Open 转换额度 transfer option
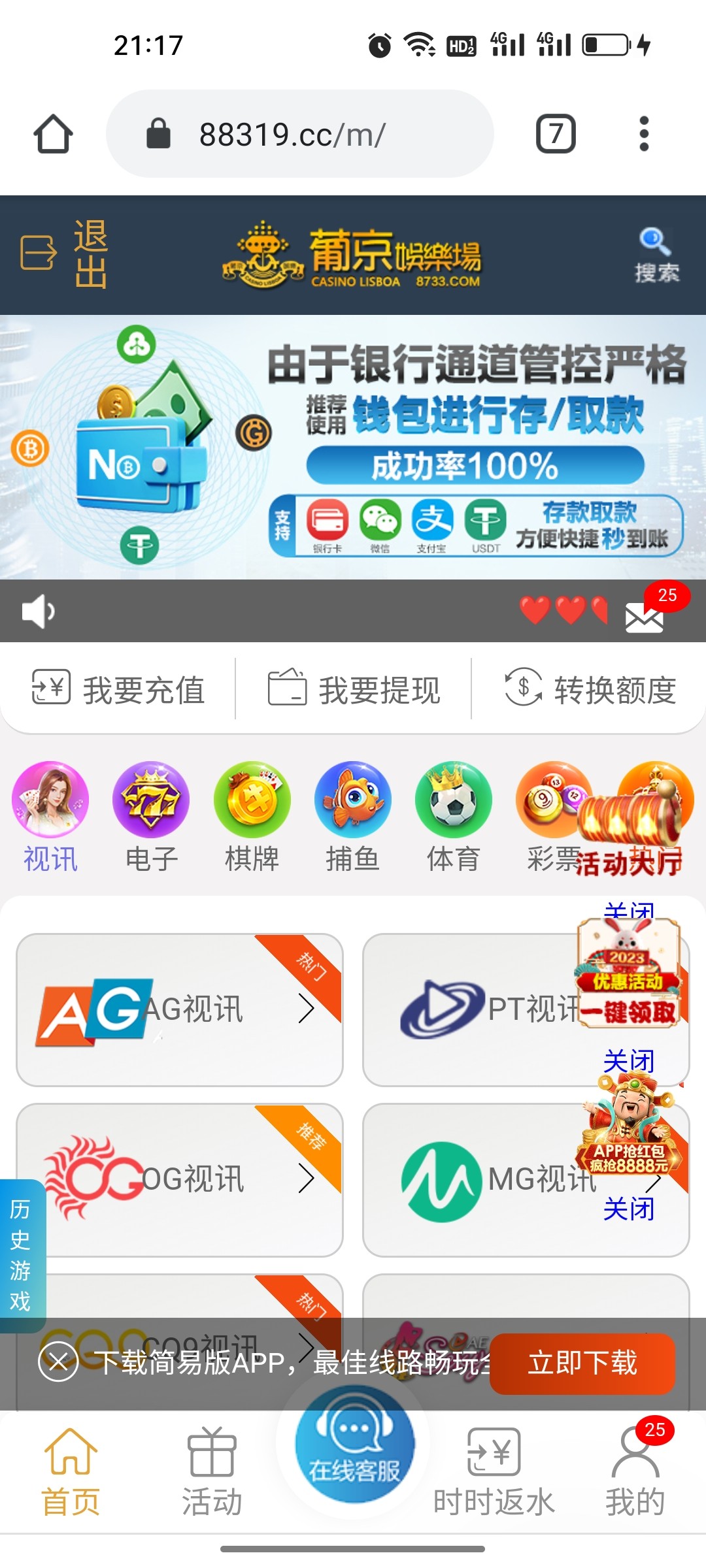This screenshot has height=1568, width=706. (x=590, y=689)
